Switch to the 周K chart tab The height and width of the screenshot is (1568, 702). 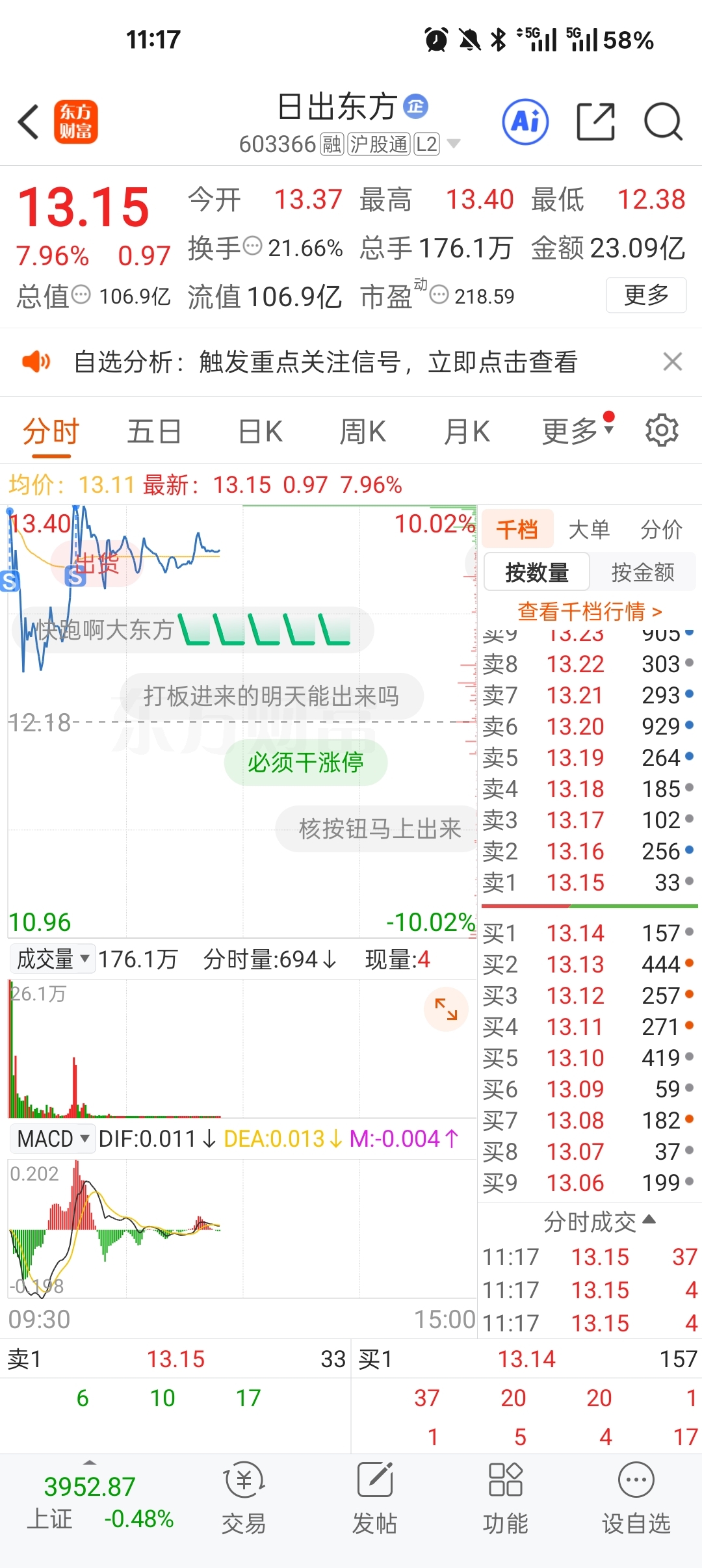pyautogui.click(x=363, y=432)
